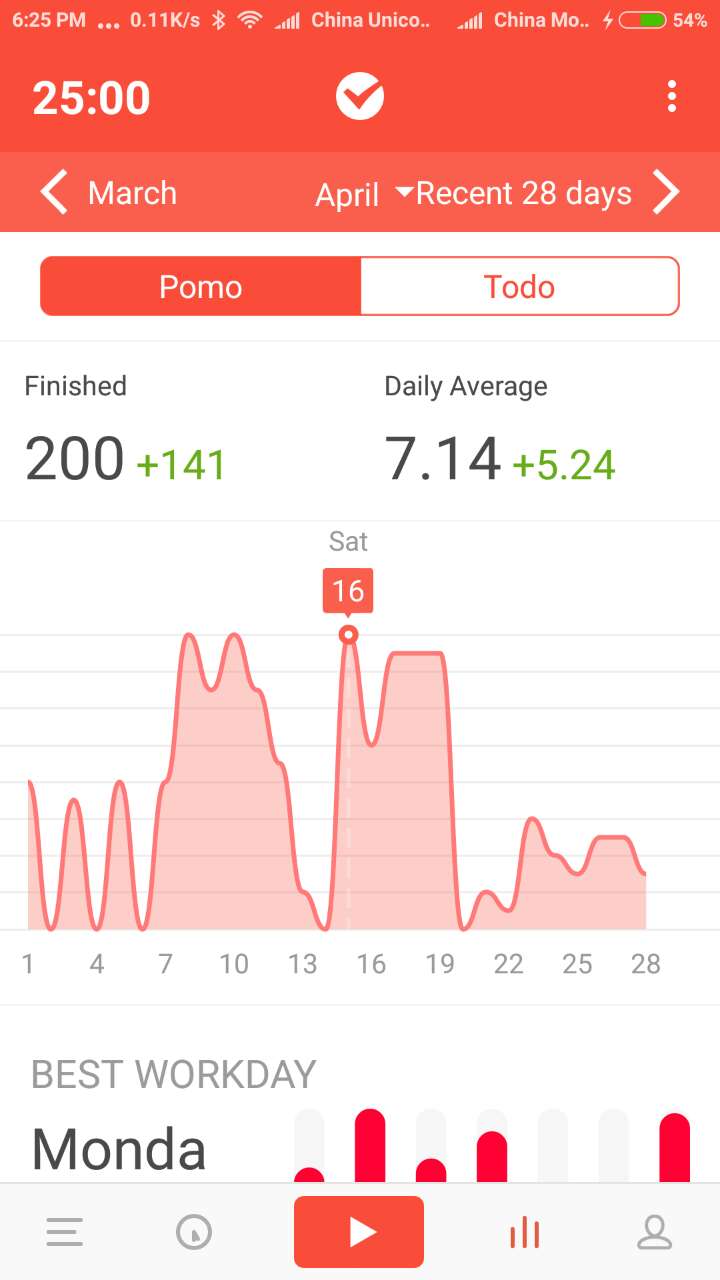Open the statistics bar-chart tab
This screenshot has height=1280, width=720.
[524, 1232]
